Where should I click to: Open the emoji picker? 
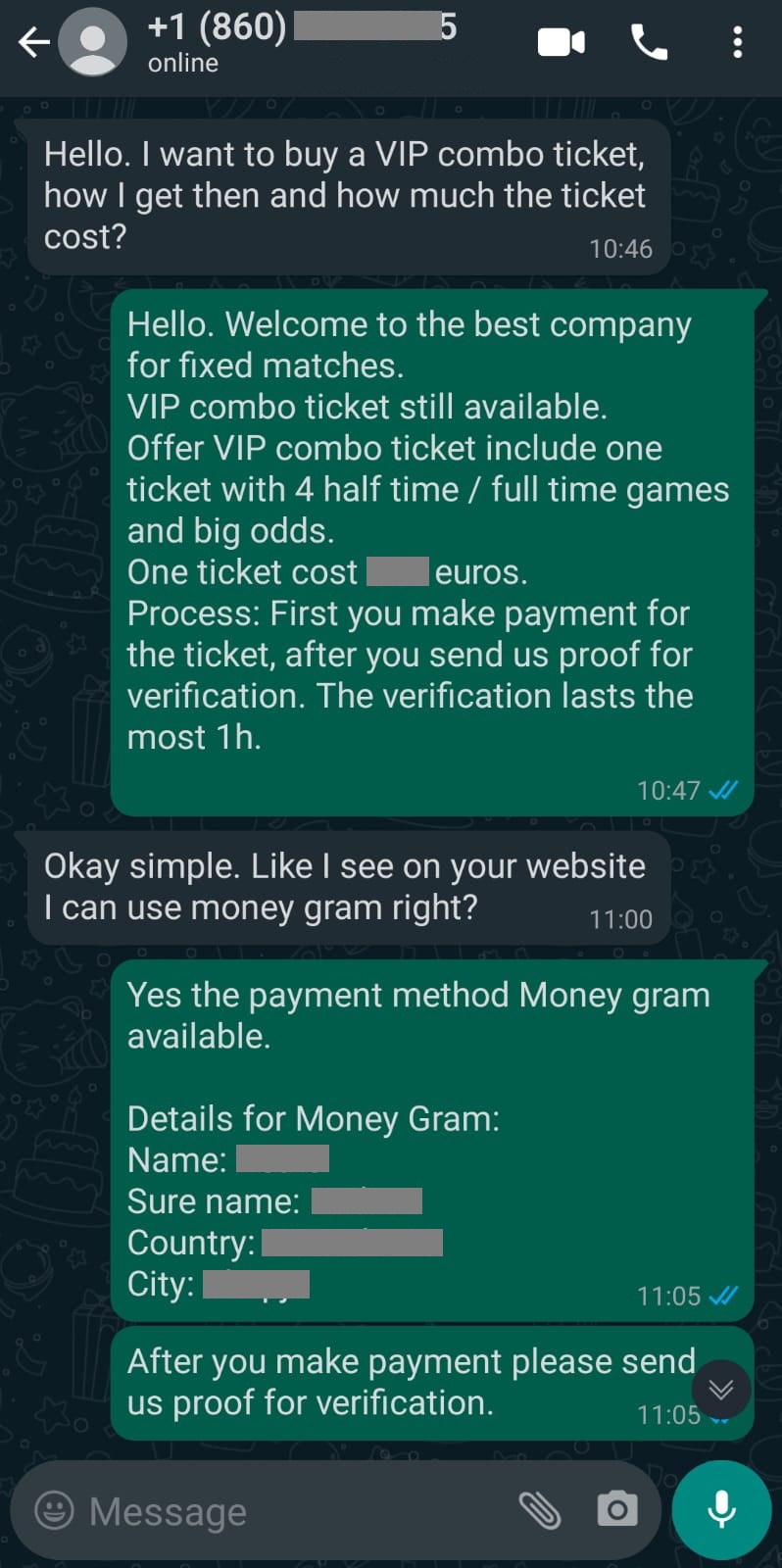point(54,1510)
